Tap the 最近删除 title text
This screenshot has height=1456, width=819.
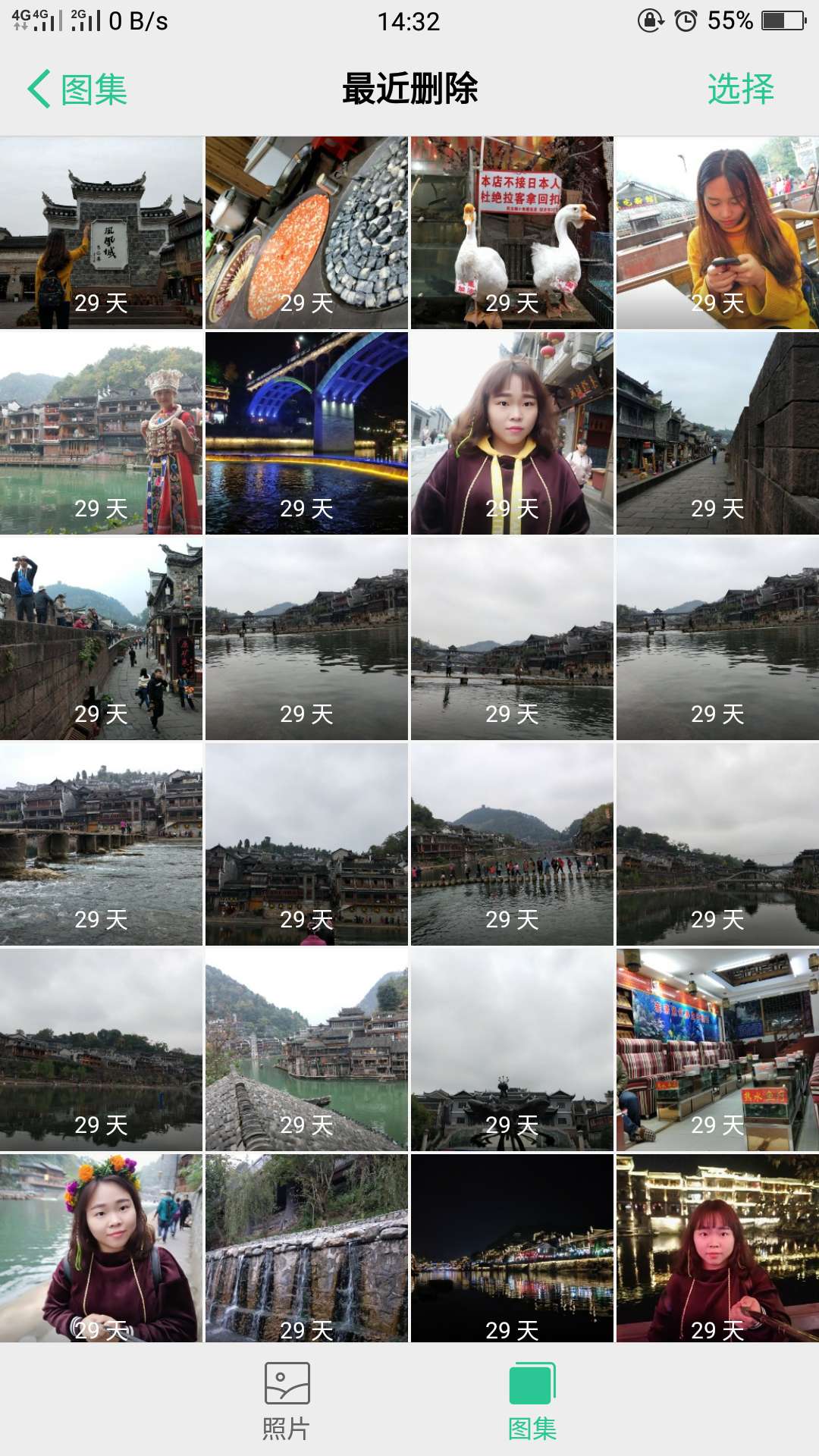[x=409, y=89]
